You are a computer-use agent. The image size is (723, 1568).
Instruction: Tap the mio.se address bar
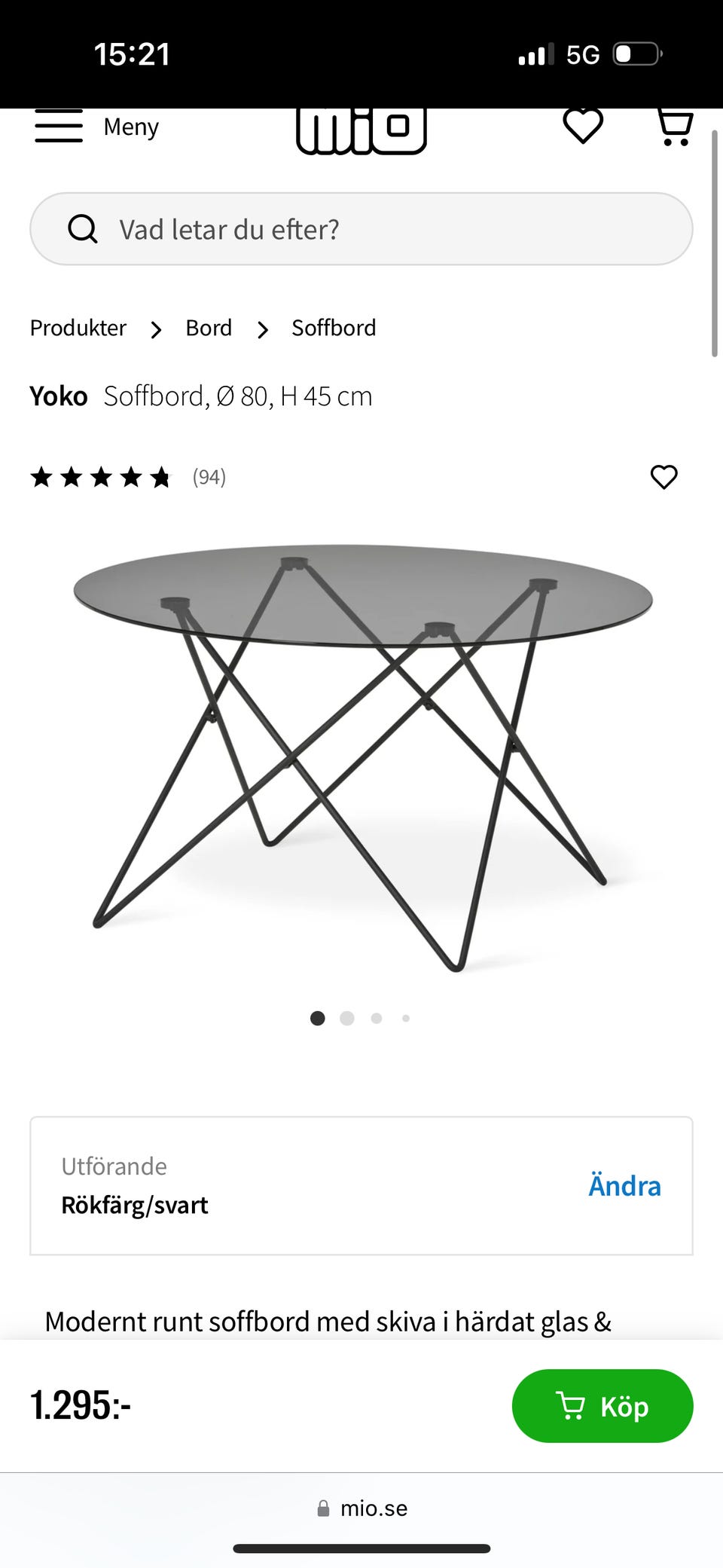point(363,1508)
